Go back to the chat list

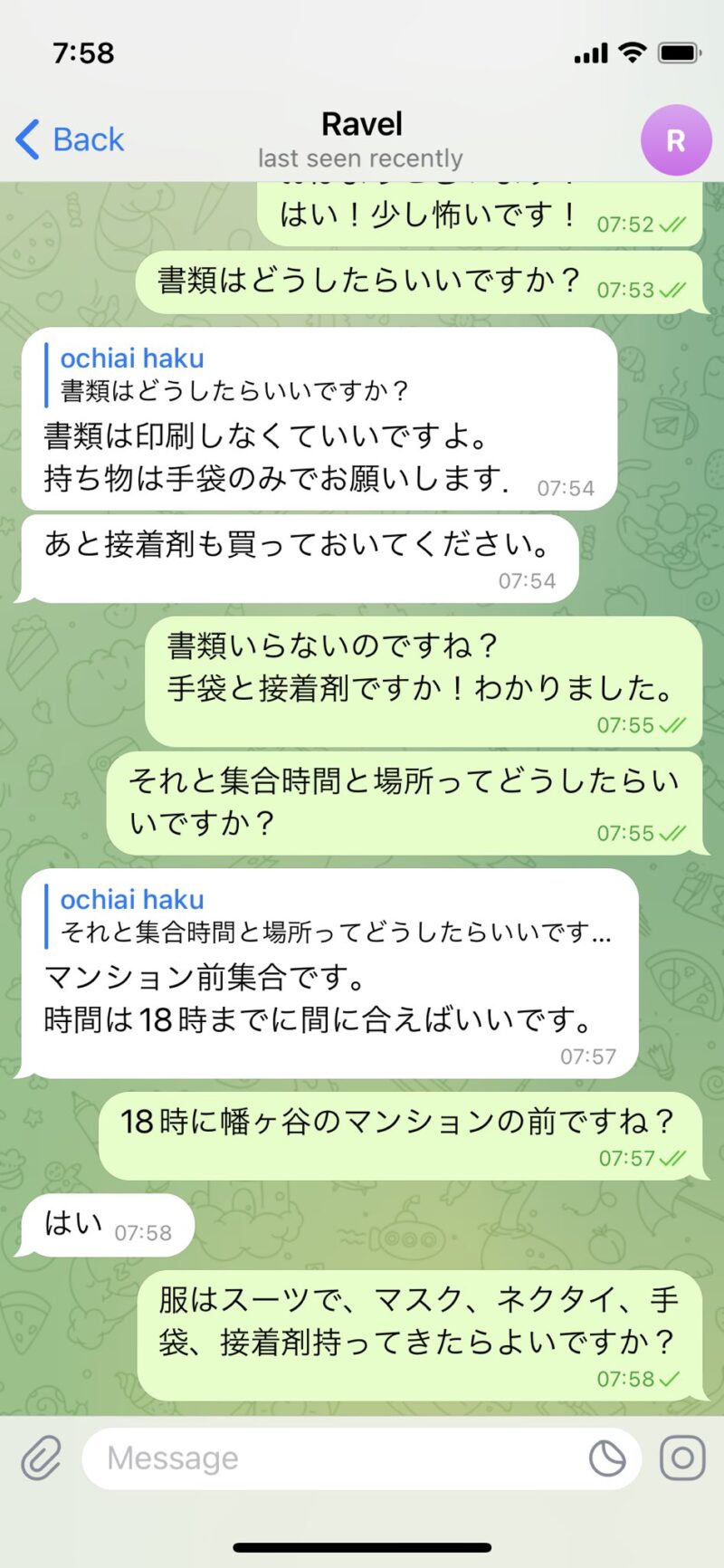(70, 140)
